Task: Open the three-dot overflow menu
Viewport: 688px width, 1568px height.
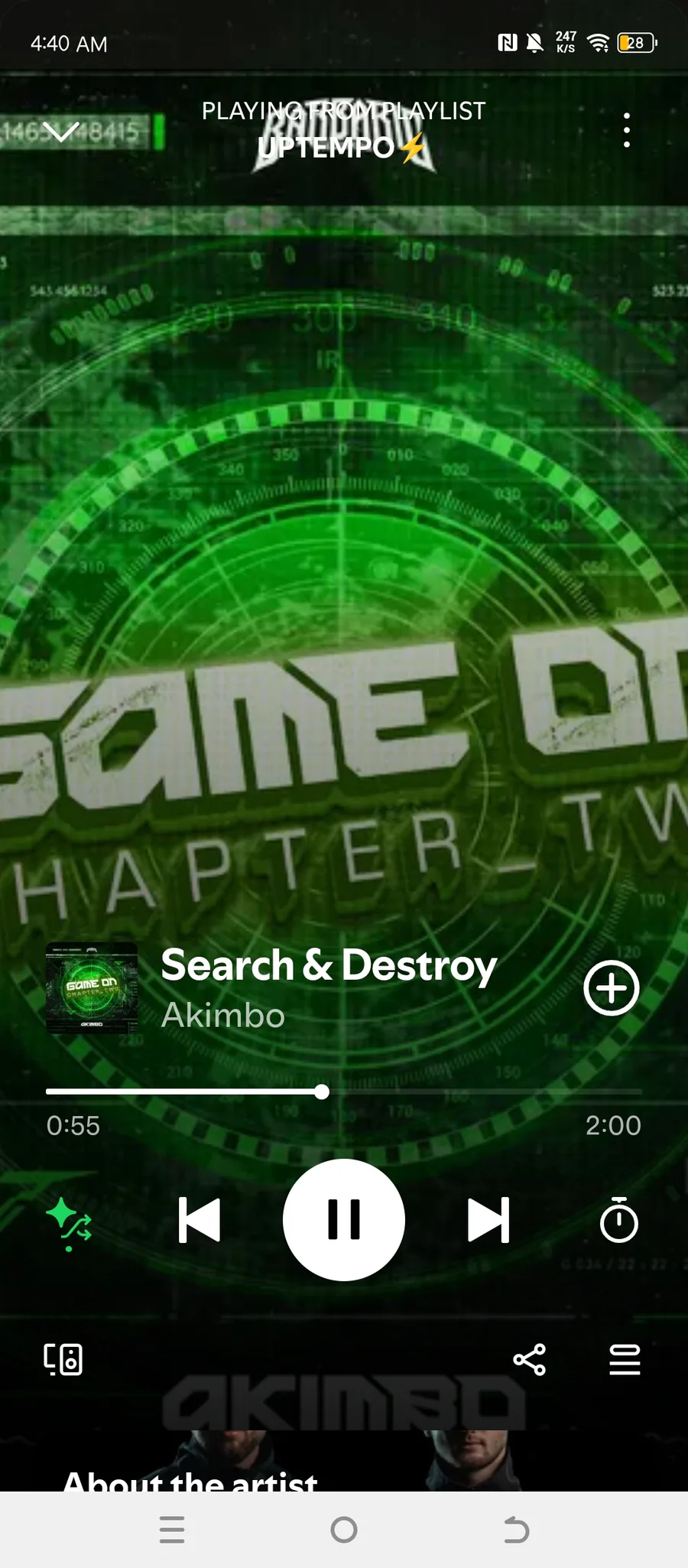Action: 627,130
